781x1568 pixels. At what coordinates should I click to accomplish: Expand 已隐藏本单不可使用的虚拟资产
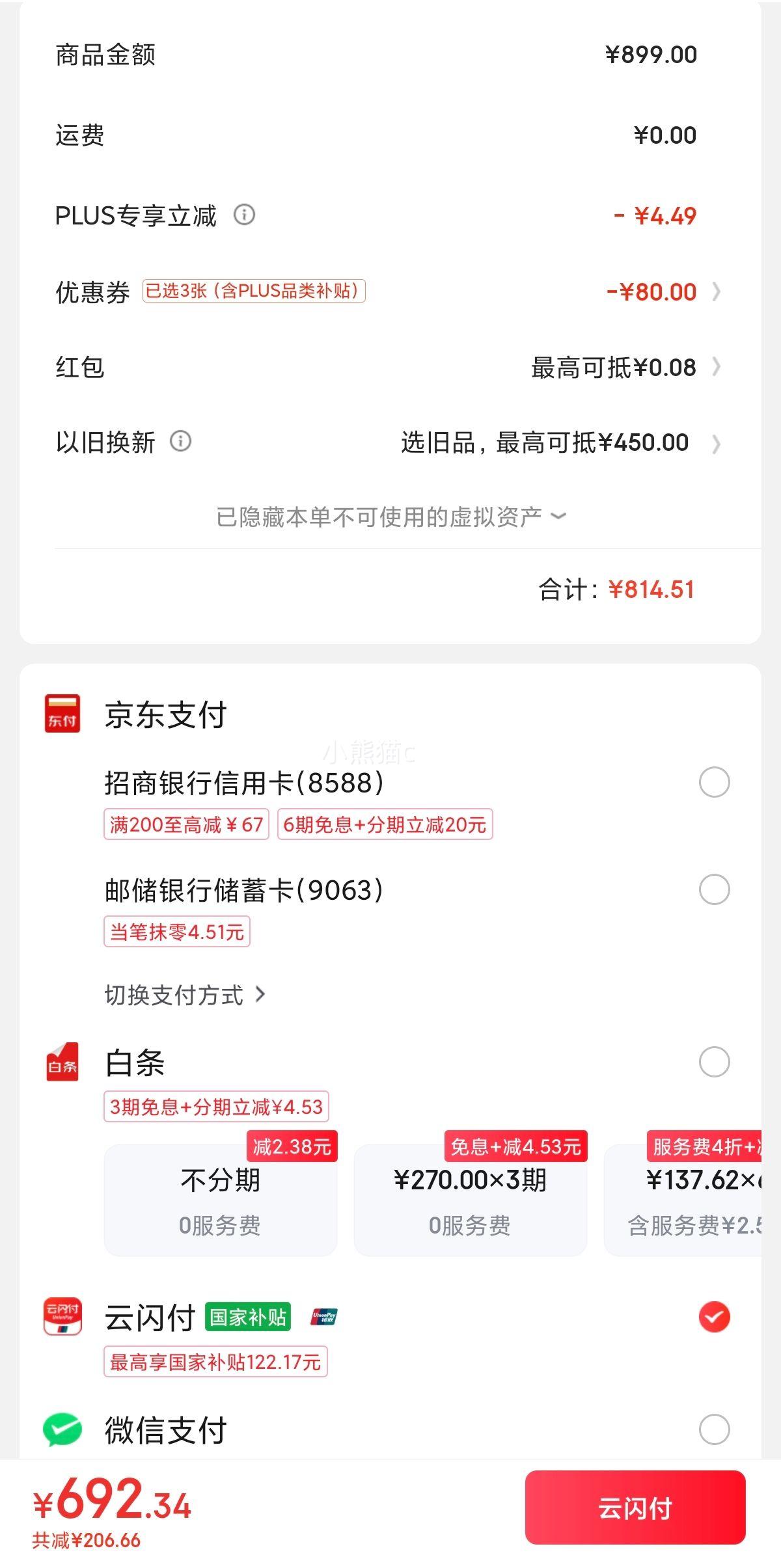click(x=390, y=517)
